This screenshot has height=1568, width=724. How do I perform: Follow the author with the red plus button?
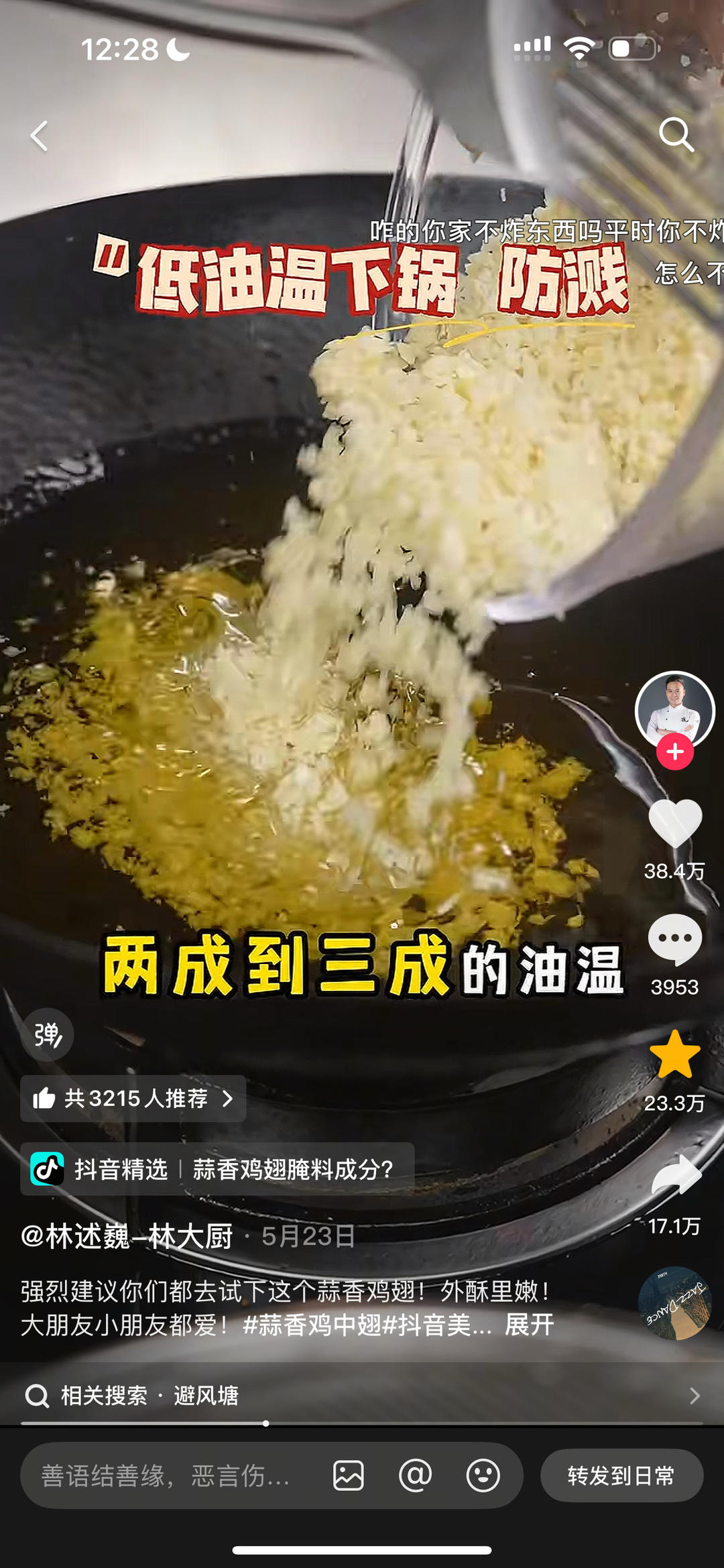[x=674, y=751]
